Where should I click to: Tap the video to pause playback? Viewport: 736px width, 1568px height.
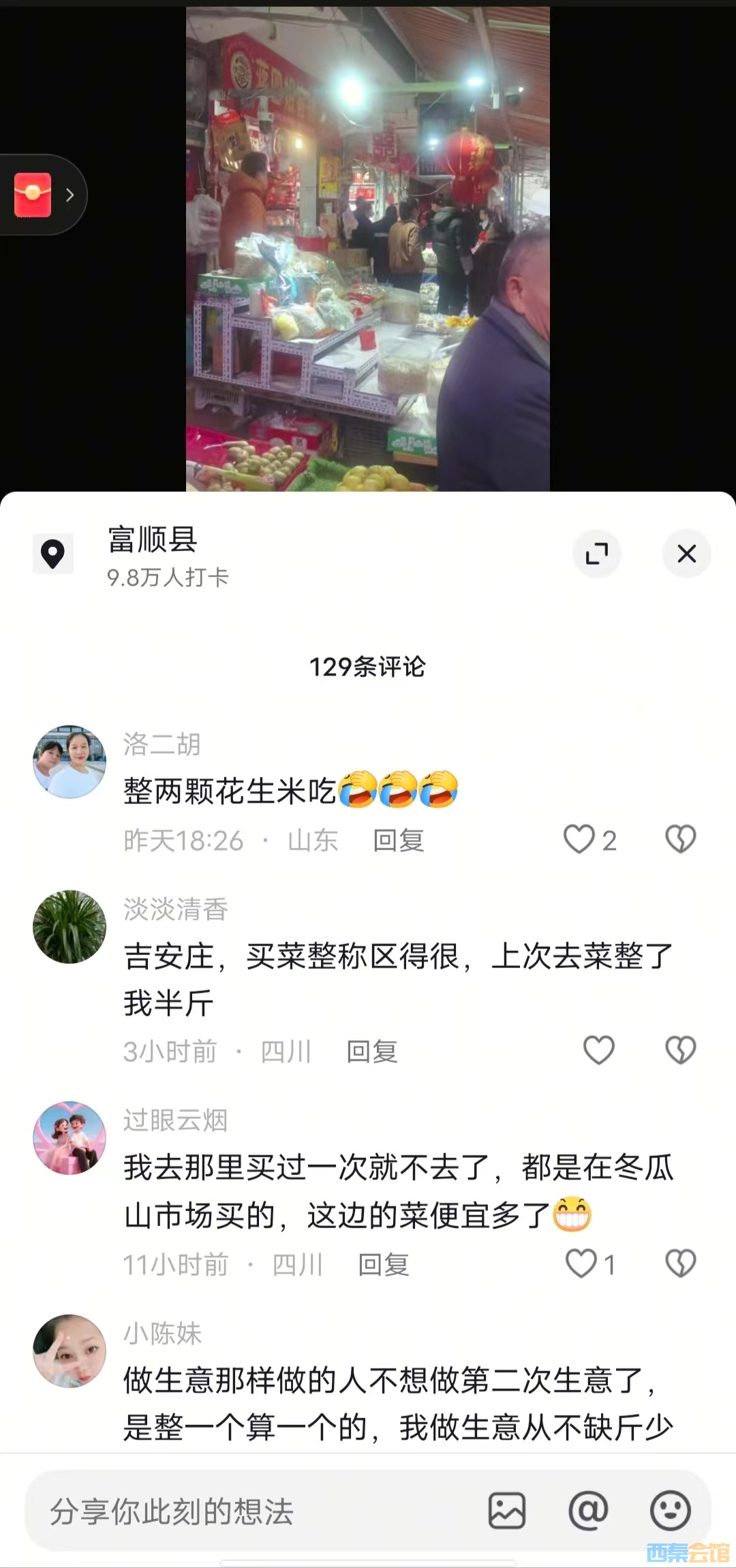coord(368,249)
